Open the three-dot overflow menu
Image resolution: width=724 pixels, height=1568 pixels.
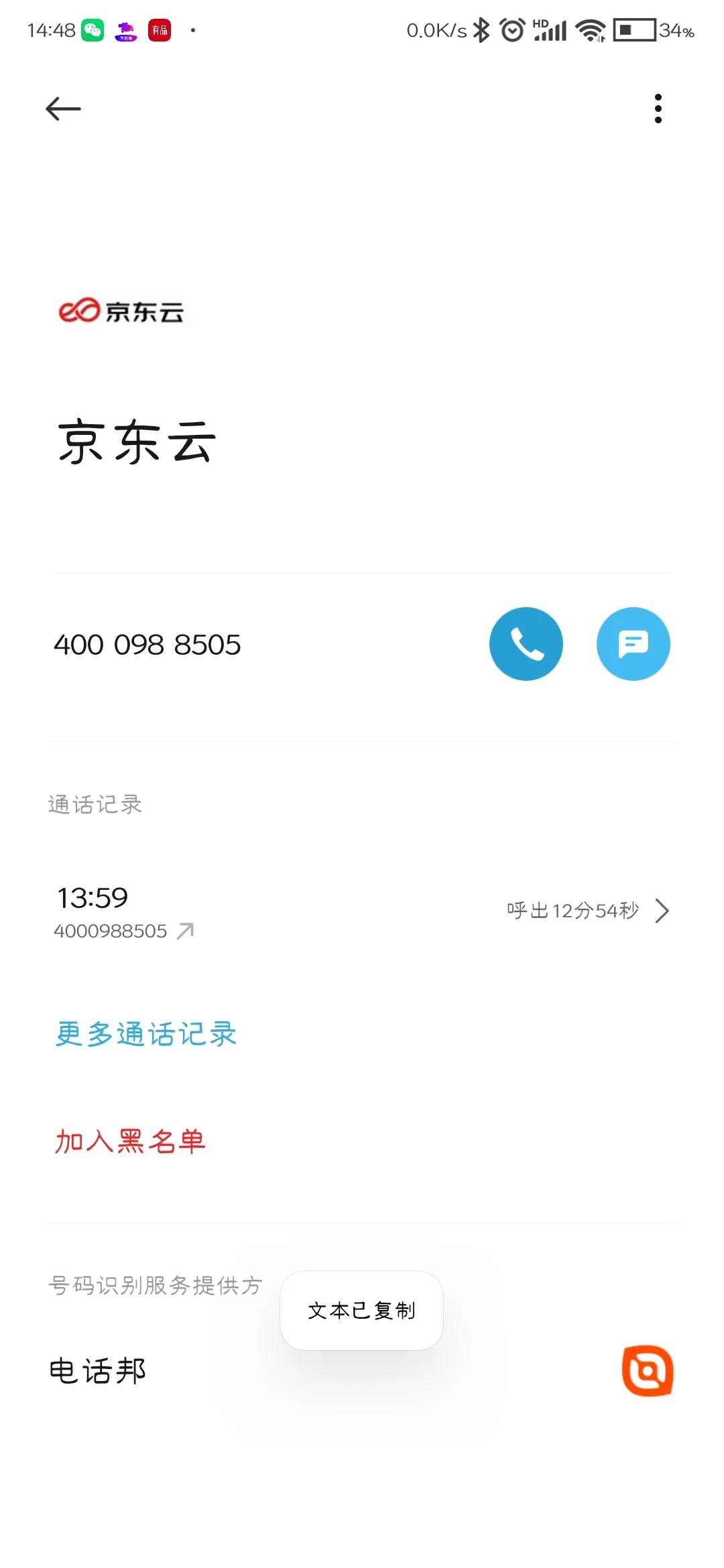click(658, 109)
